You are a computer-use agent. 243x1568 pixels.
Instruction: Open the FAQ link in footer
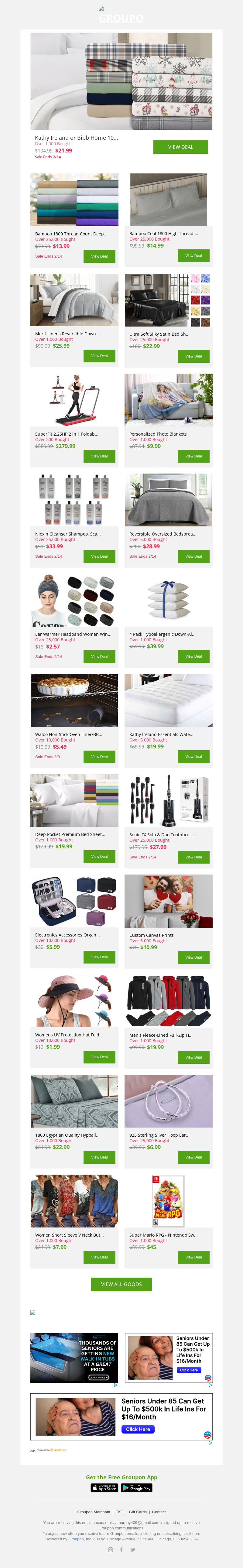click(119, 1512)
